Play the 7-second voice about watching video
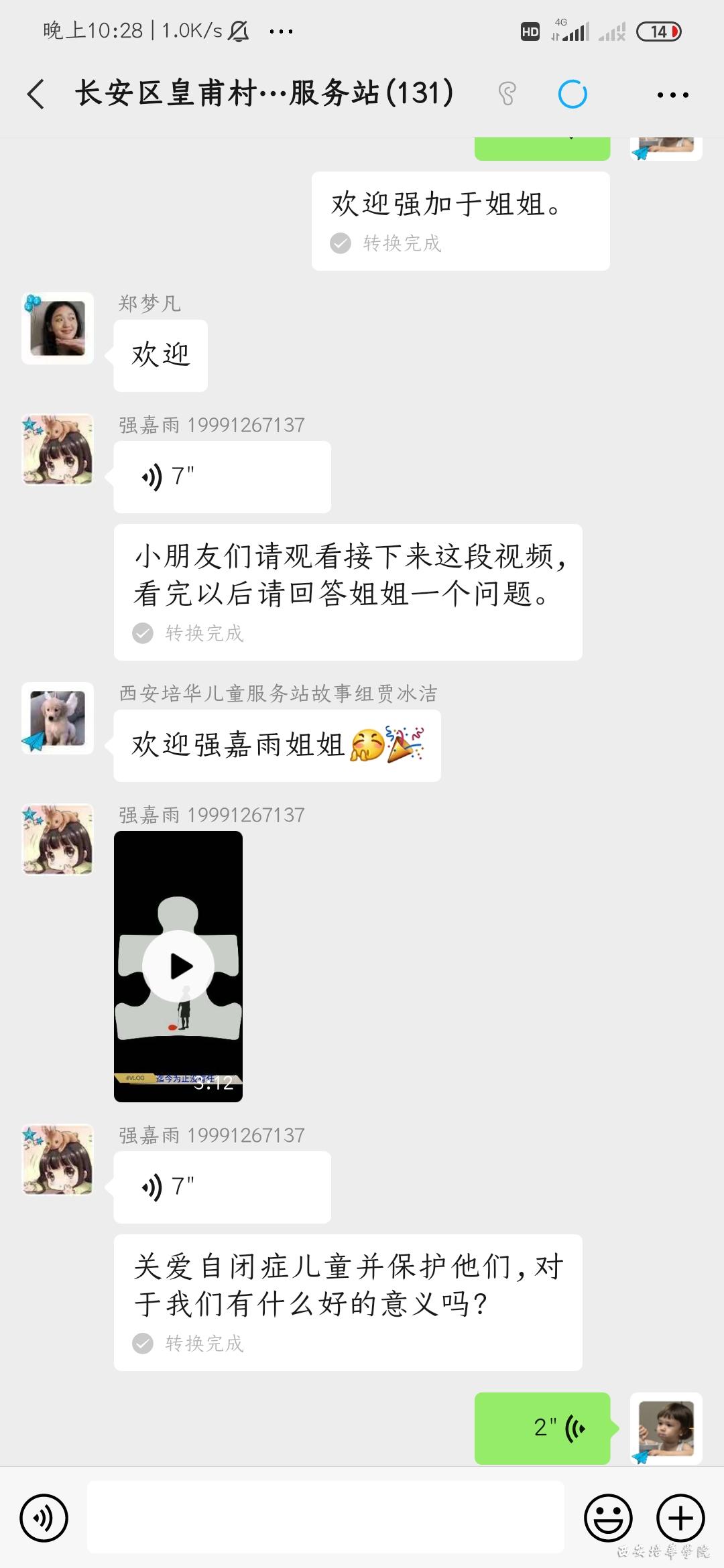 [221, 476]
